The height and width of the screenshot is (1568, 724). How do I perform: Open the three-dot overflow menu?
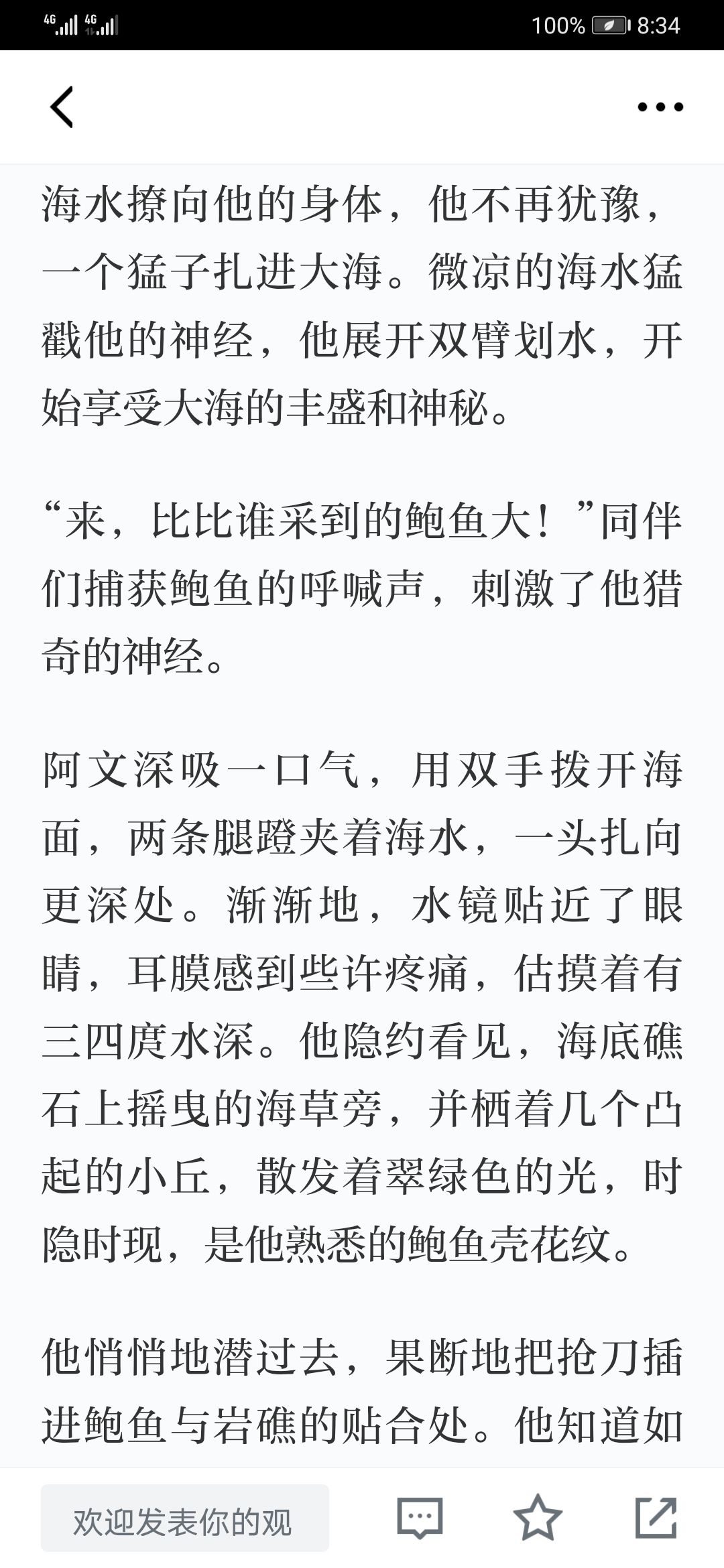pos(660,107)
